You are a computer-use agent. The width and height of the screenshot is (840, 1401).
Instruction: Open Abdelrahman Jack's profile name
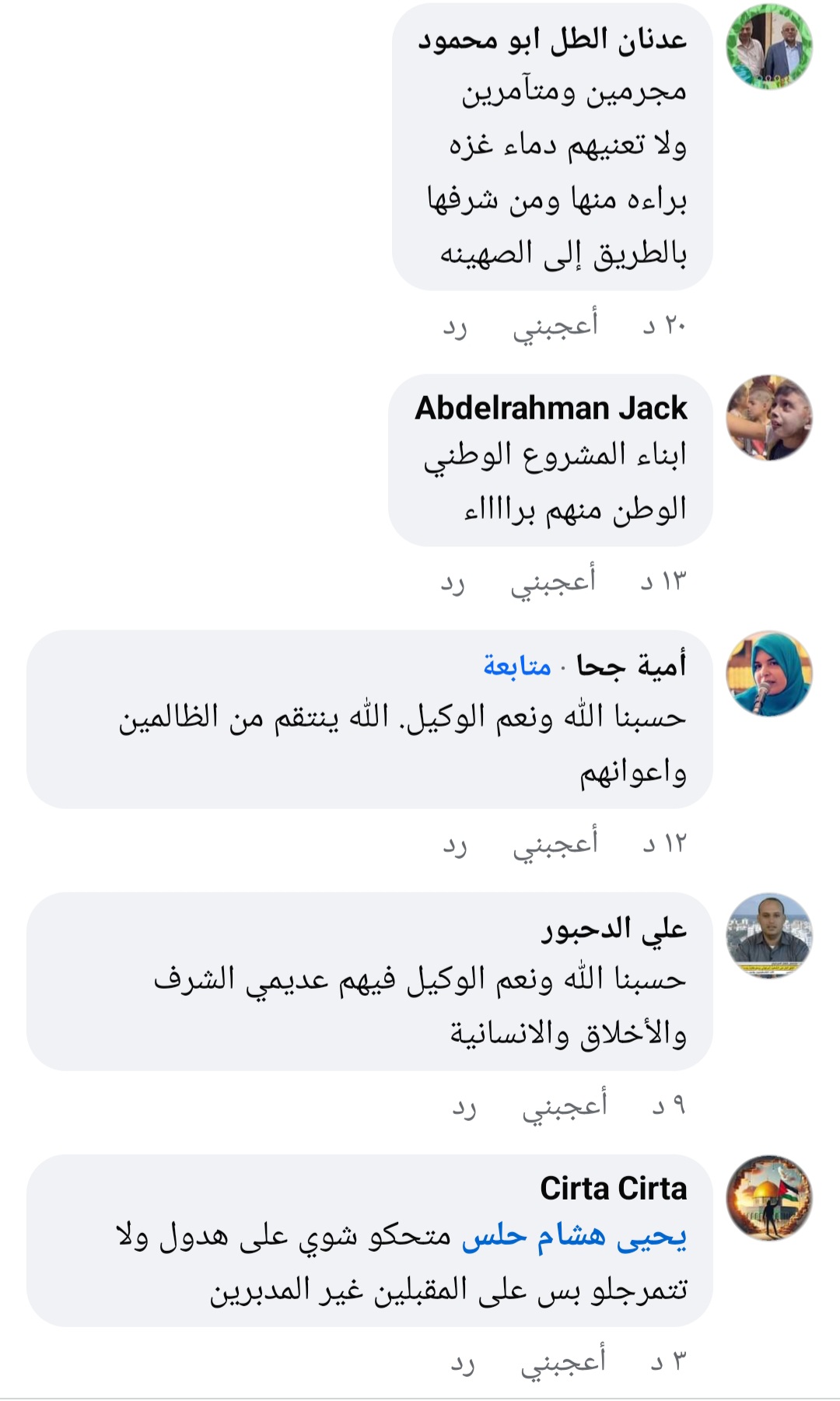pos(551,408)
